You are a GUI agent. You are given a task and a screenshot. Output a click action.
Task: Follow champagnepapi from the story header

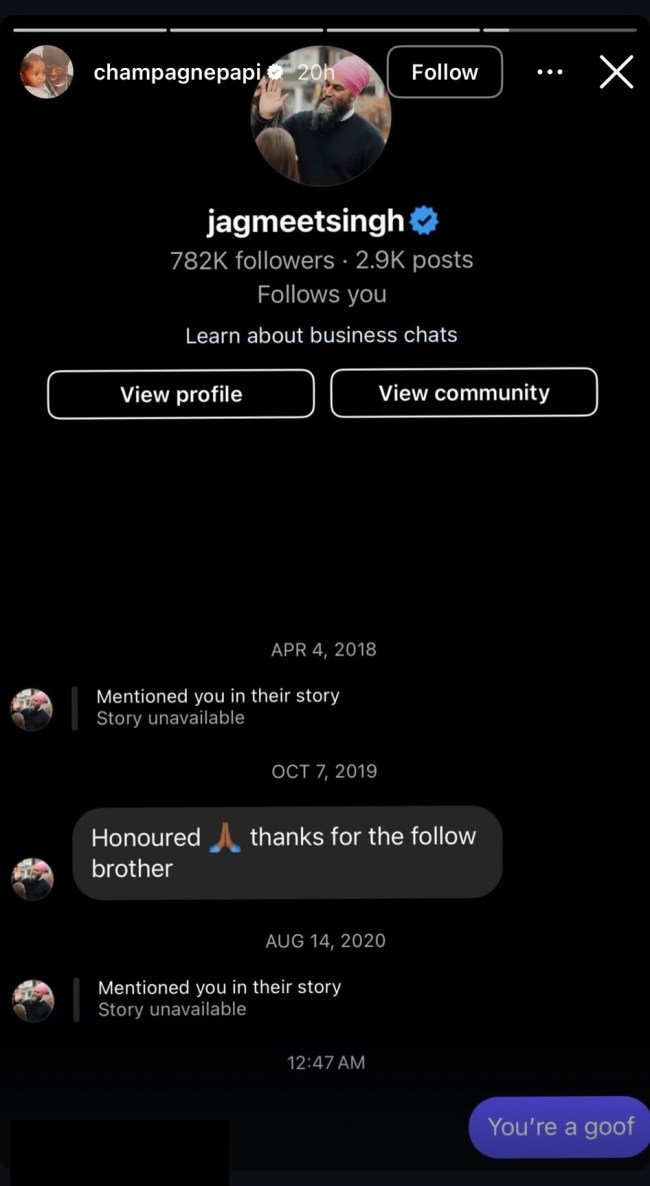tap(444, 72)
